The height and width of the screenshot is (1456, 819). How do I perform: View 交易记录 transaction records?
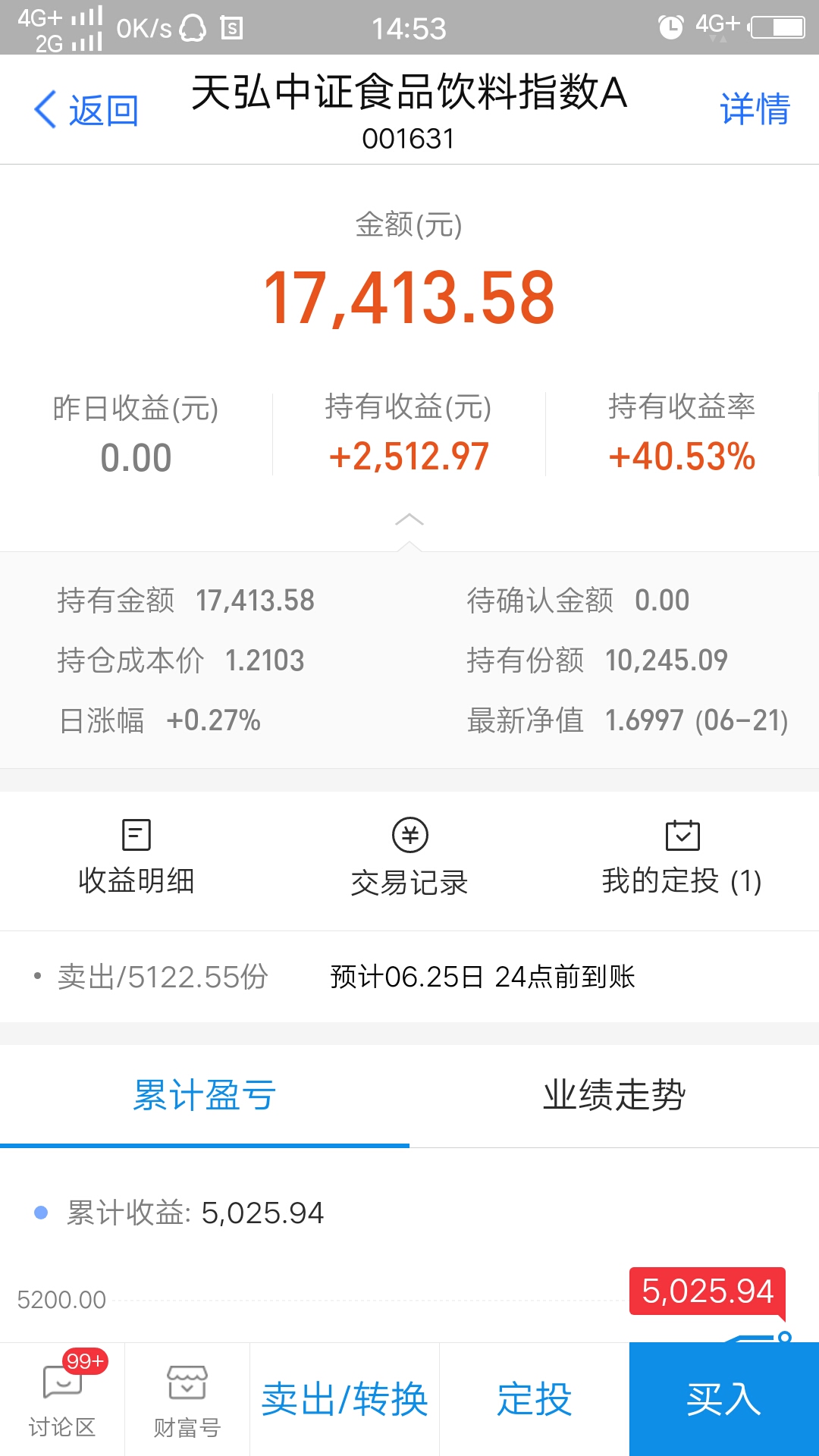pyautogui.click(x=409, y=858)
